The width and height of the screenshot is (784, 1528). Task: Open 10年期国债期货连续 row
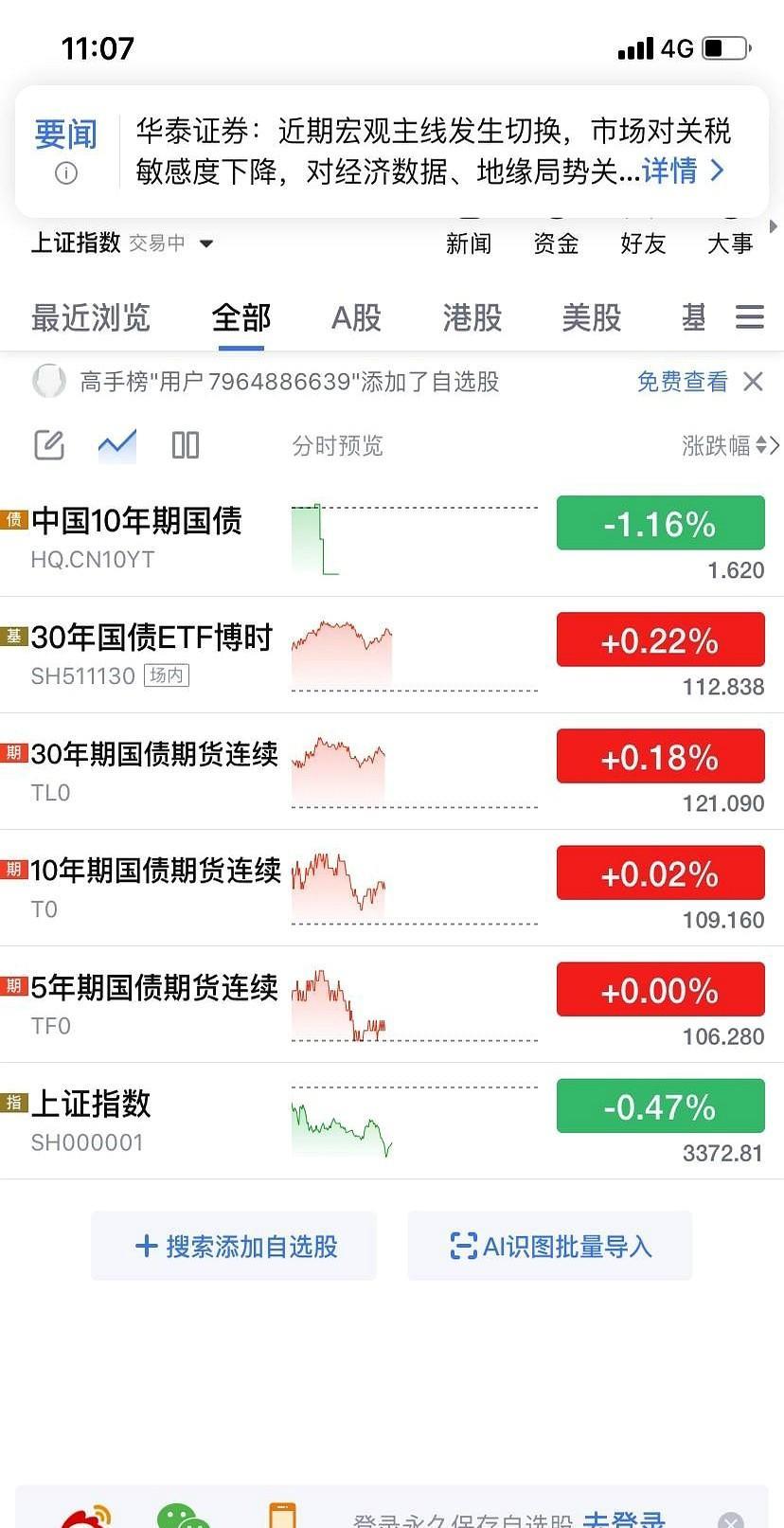392,889
